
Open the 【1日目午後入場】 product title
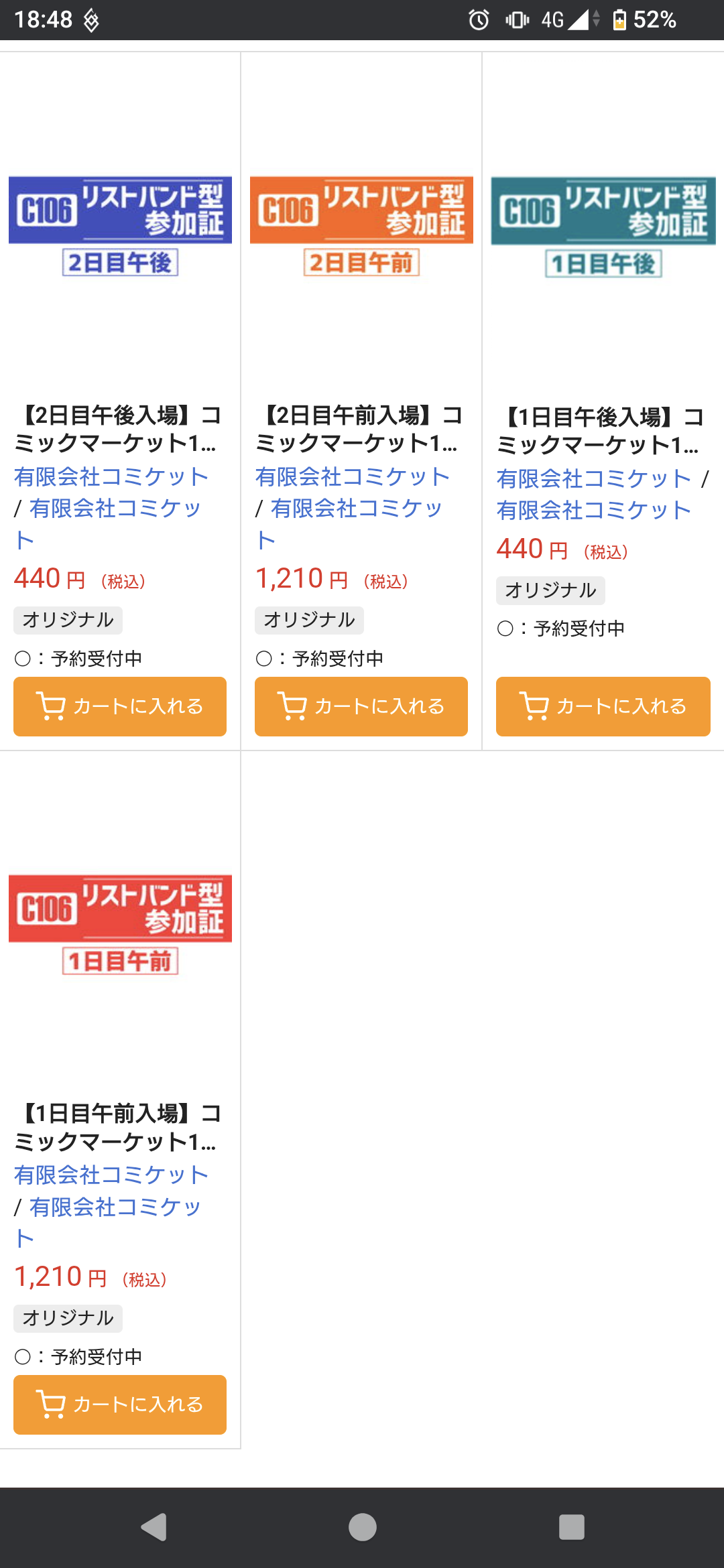[x=601, y=431]
